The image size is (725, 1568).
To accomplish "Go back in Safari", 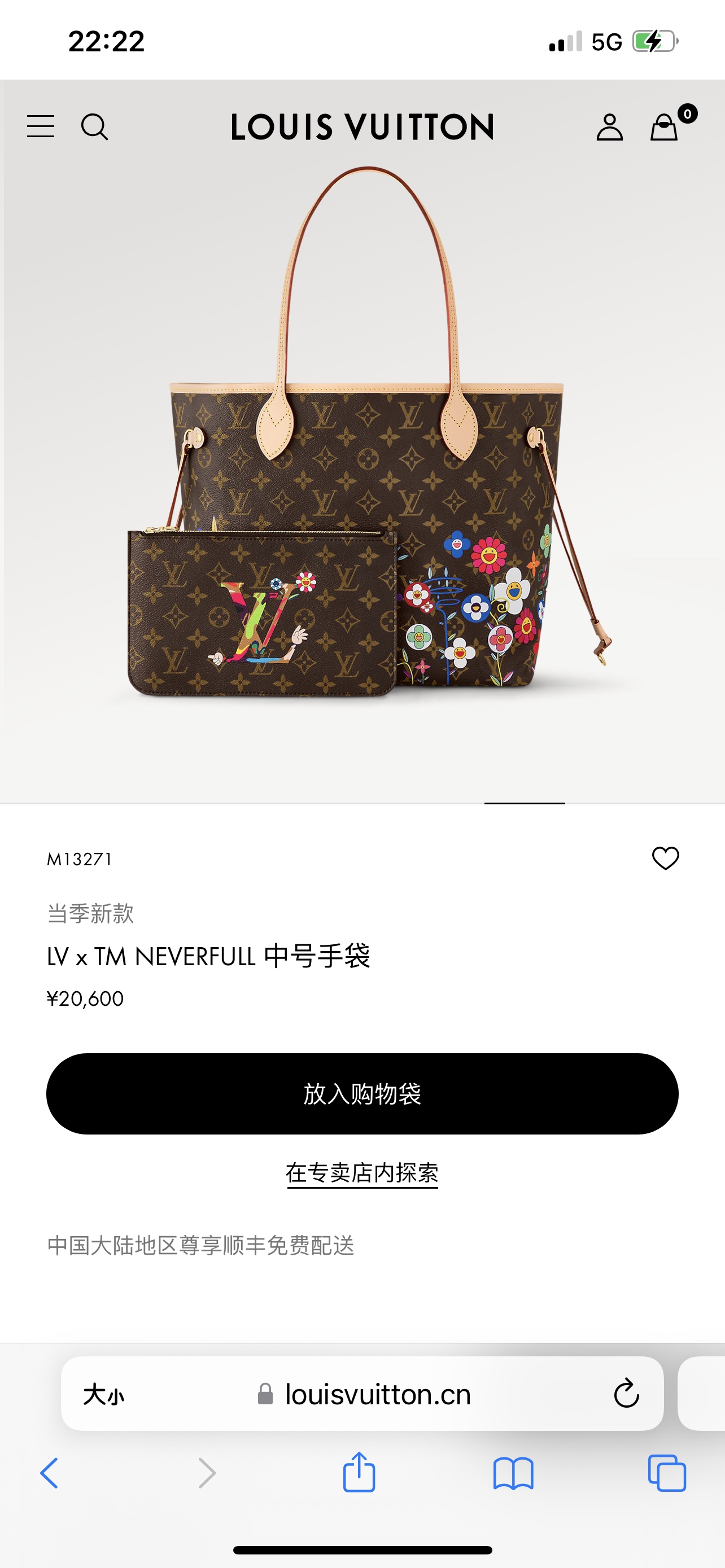I will (x=49, y=1473).
